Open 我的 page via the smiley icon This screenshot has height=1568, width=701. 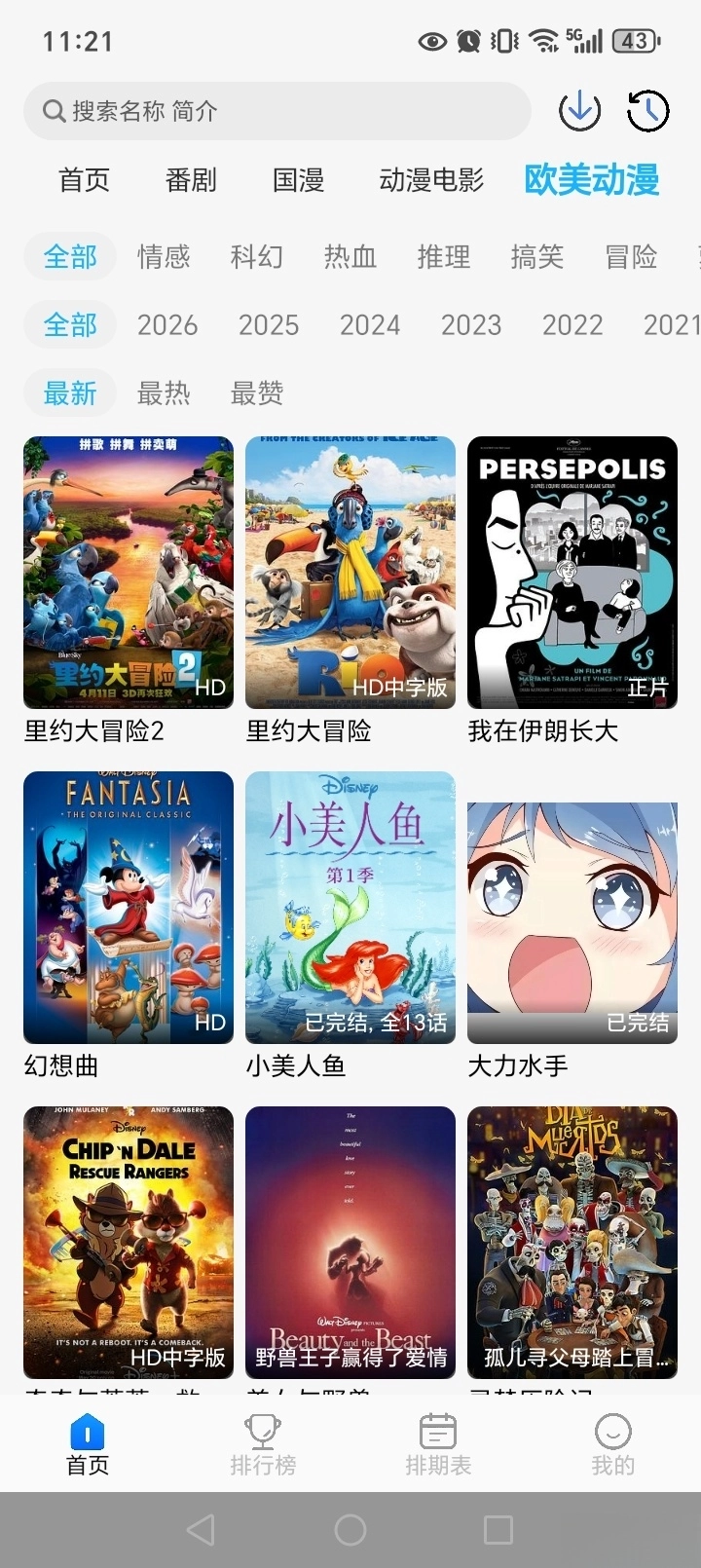[611, 1441]
